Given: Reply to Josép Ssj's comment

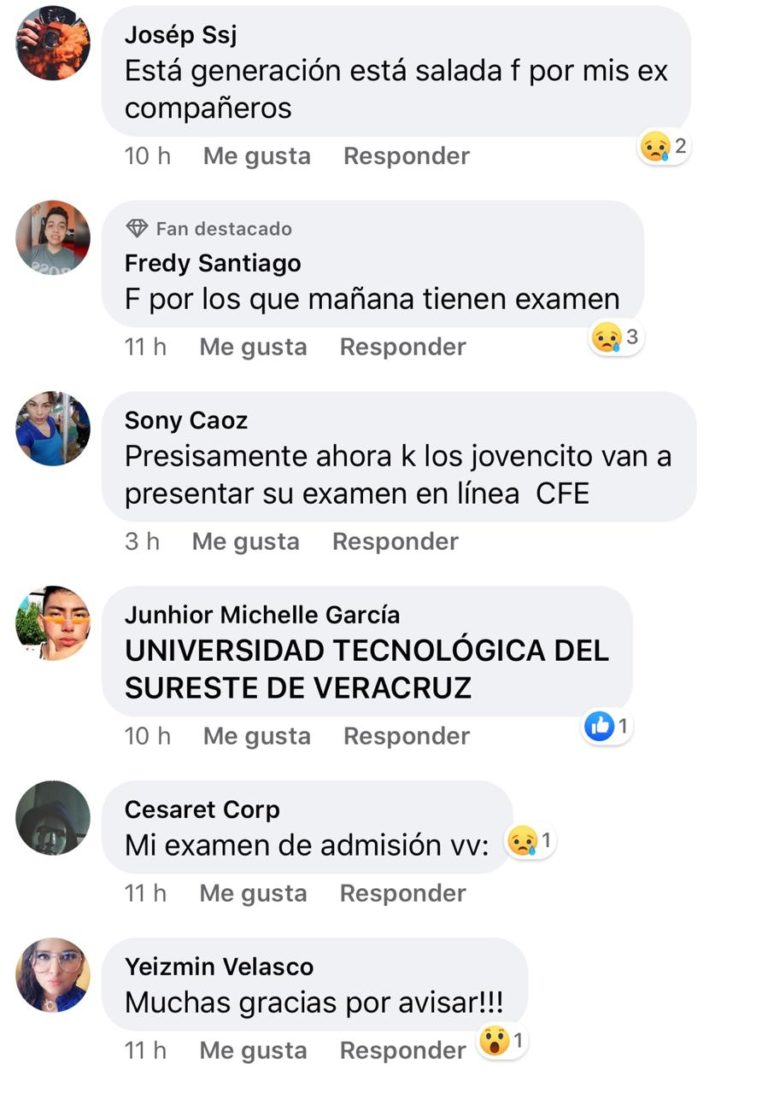Looking at the screenshot, I should [406, 156].
